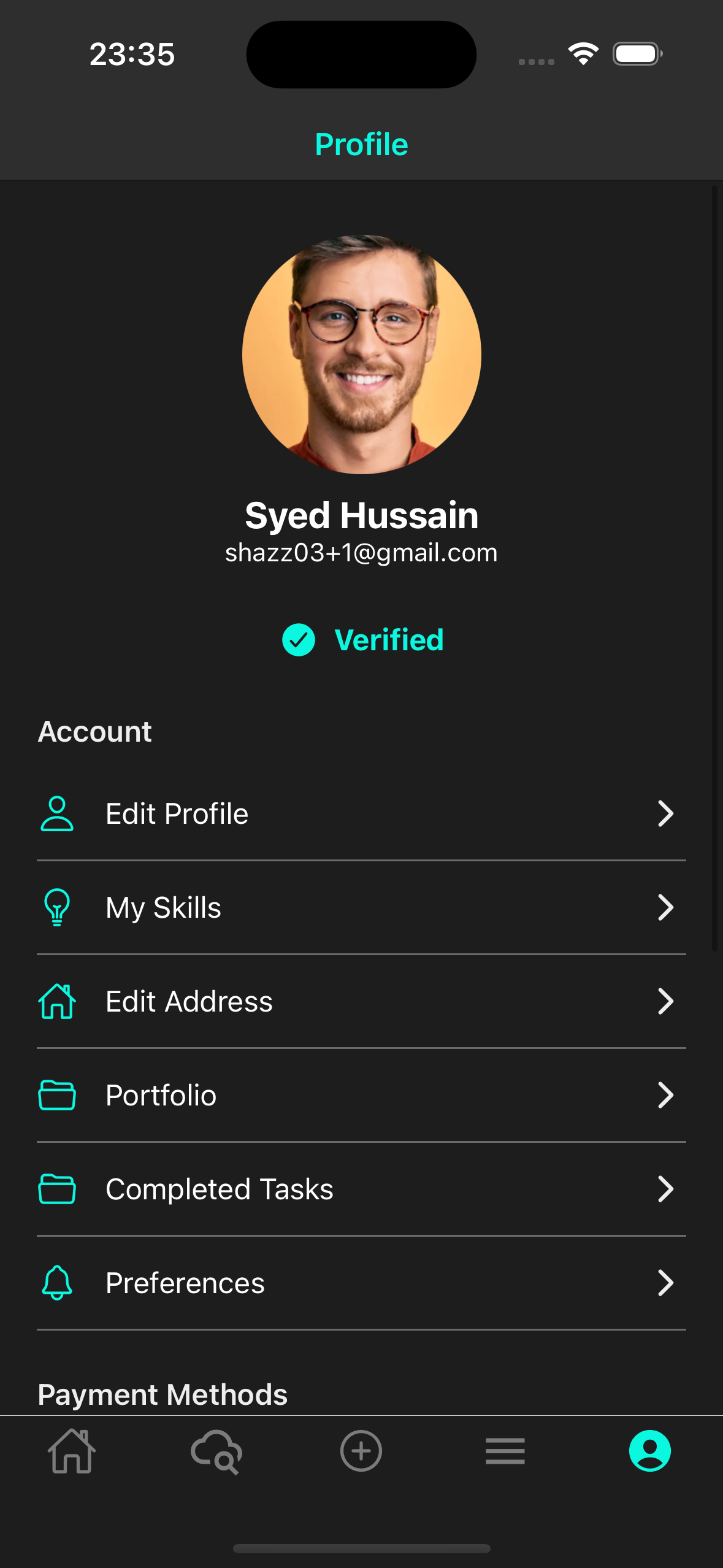Screen dimensions: 723x1568
Task: Open Edit Profile settings
Action: point(361,814)
